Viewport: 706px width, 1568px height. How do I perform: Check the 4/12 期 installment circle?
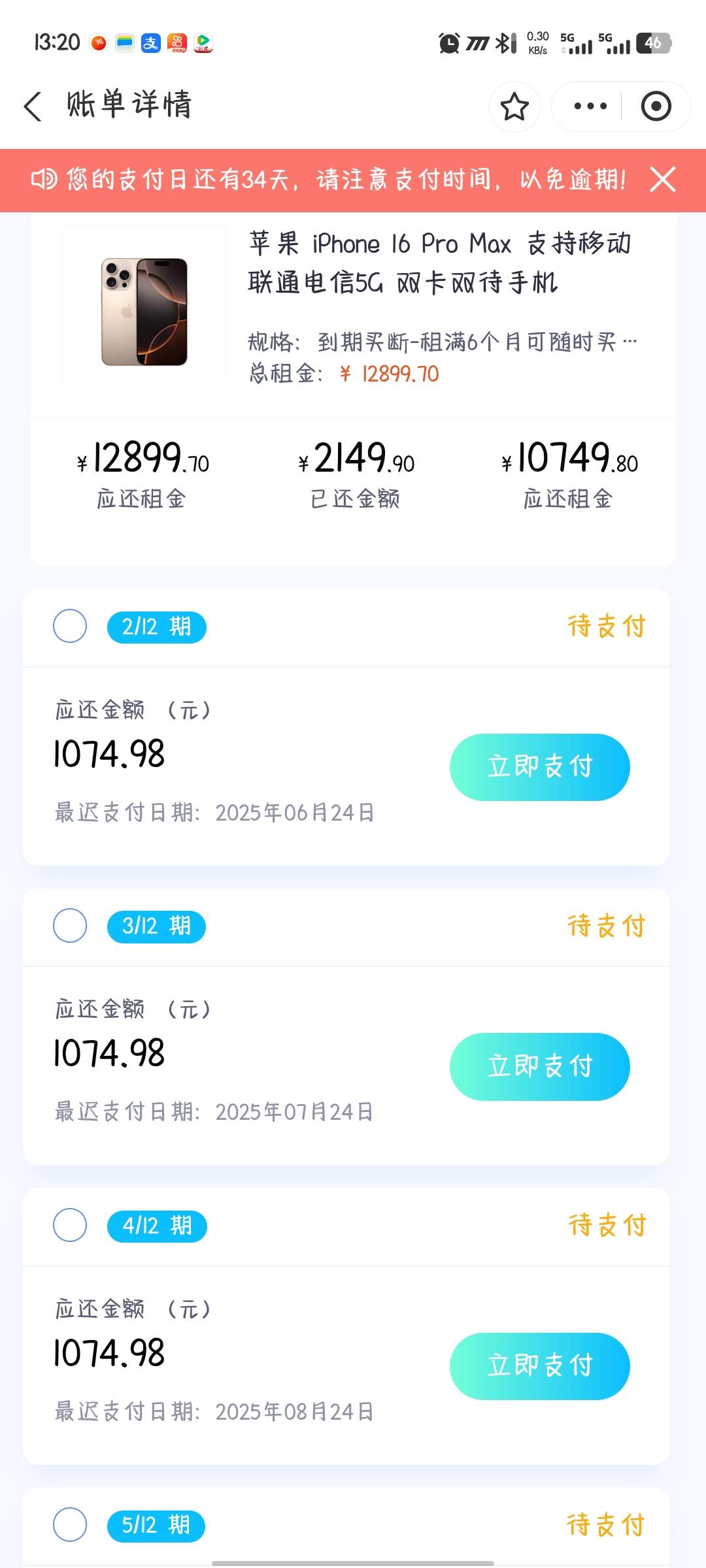point(70,1225)
